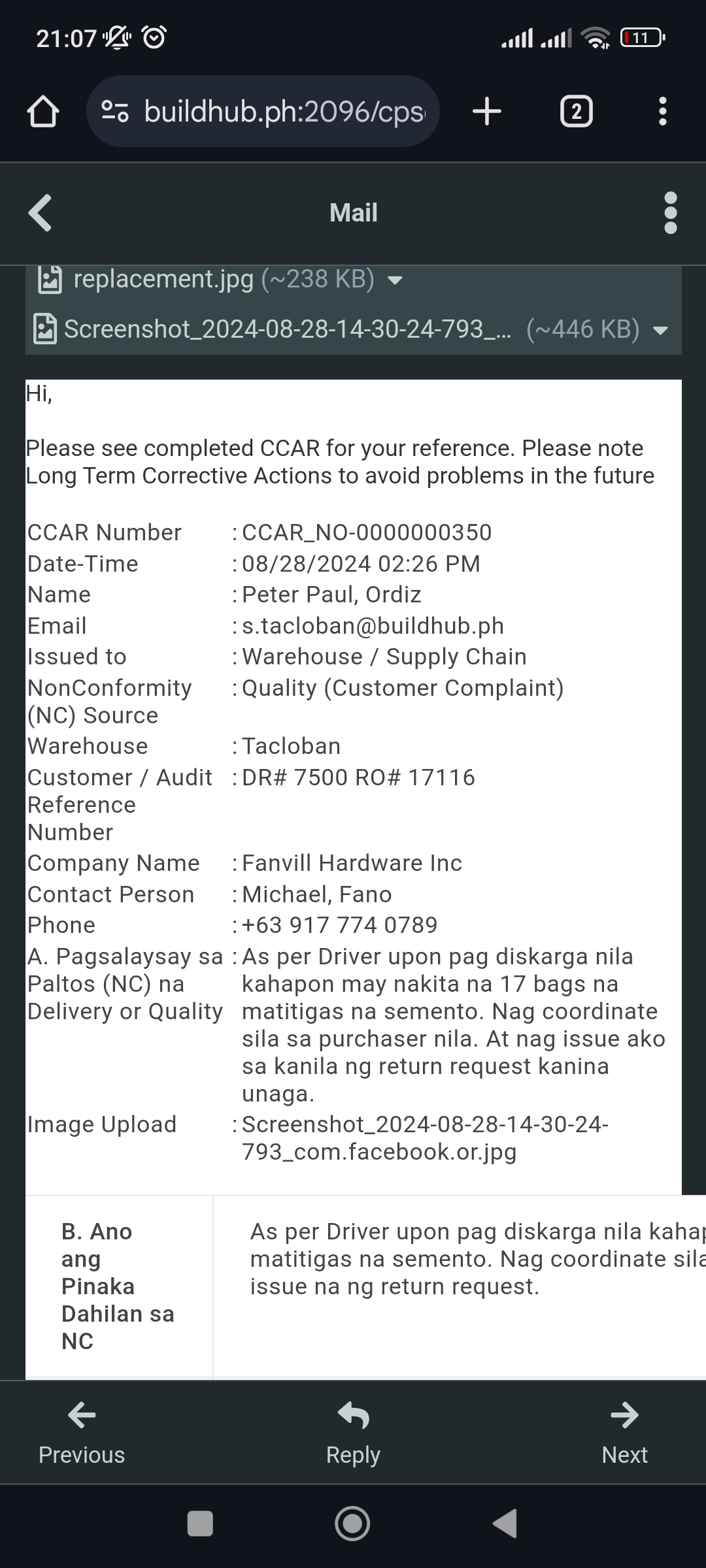Go back from the Mail view

click(41, 213)
